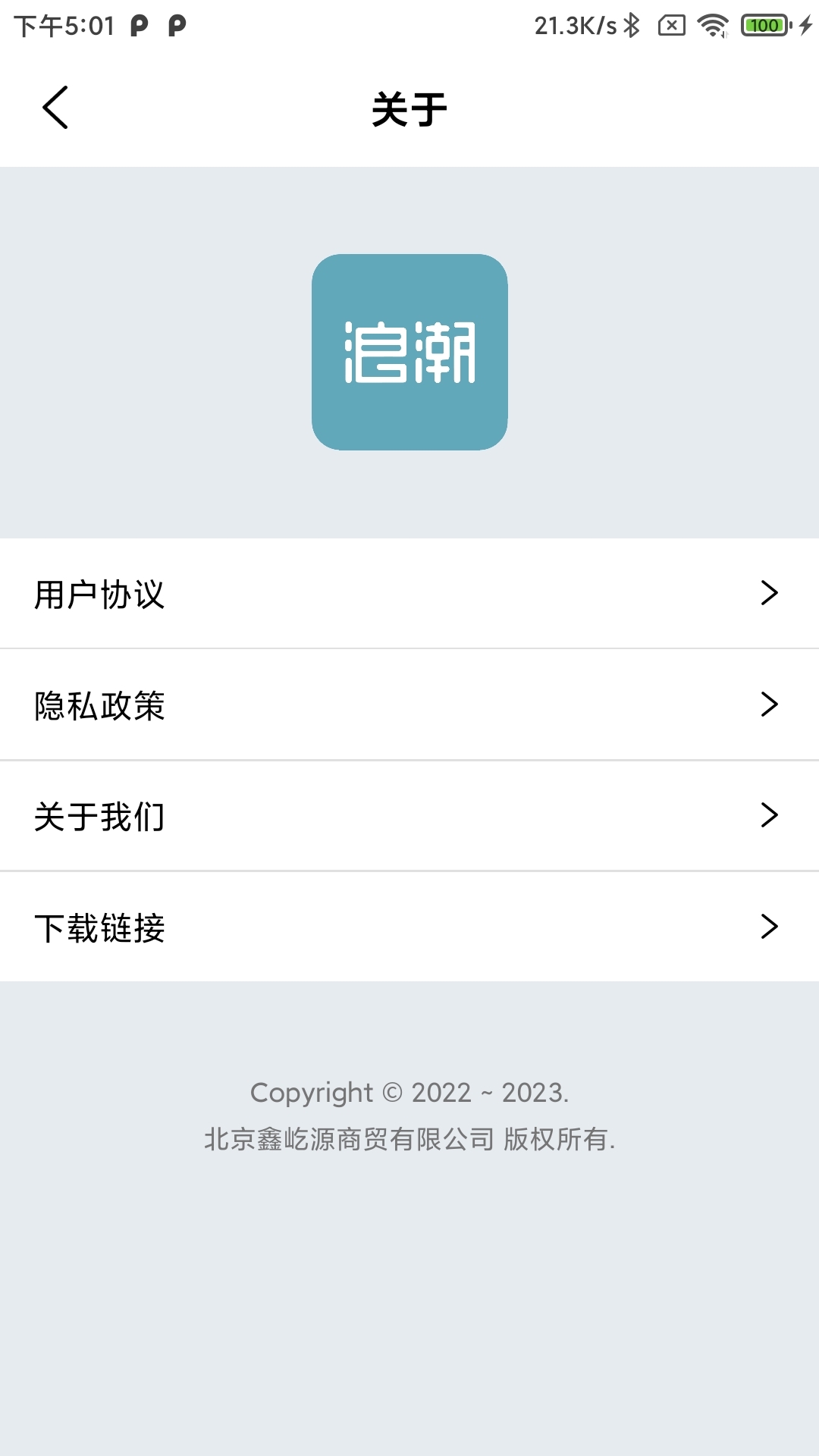This screenshot has width=819, height=1456.
Task: Expand the chevron next to 隐私政策
Action: pyautogui.click(x=769, y=704)
